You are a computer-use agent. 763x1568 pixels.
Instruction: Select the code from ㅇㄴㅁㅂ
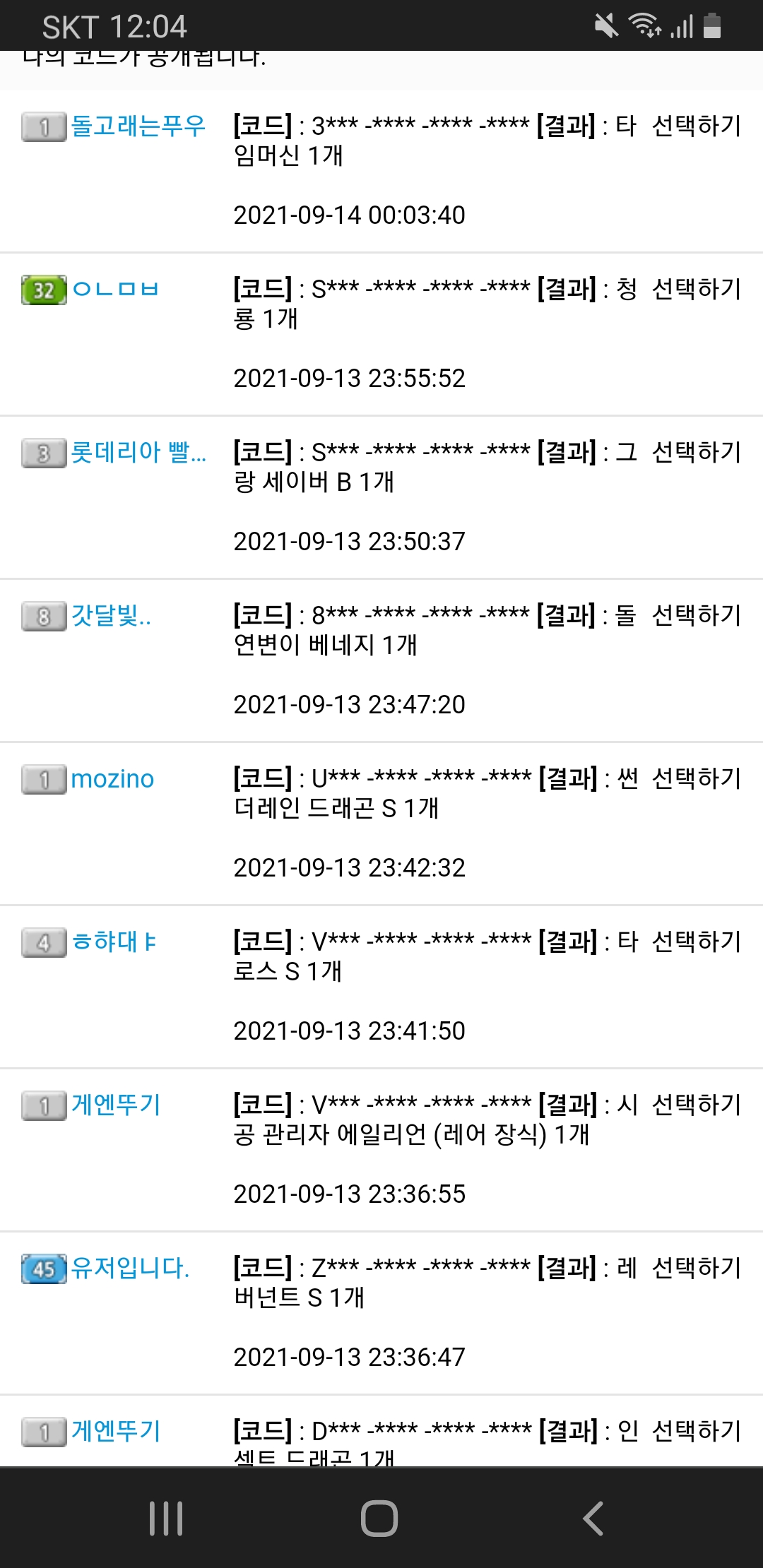tap(696, 290)
